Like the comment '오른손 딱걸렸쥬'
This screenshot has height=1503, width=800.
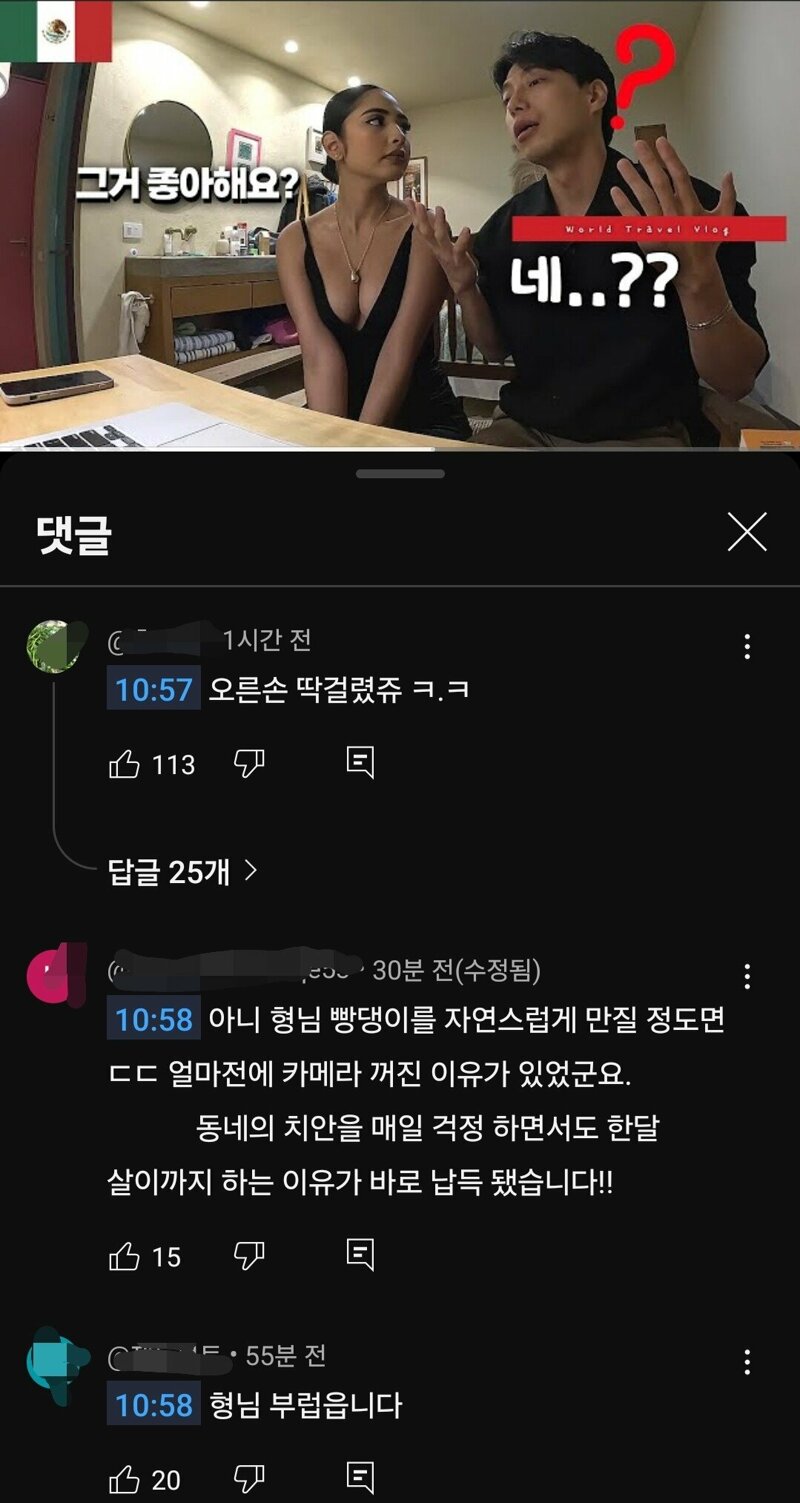coord(124,765)
